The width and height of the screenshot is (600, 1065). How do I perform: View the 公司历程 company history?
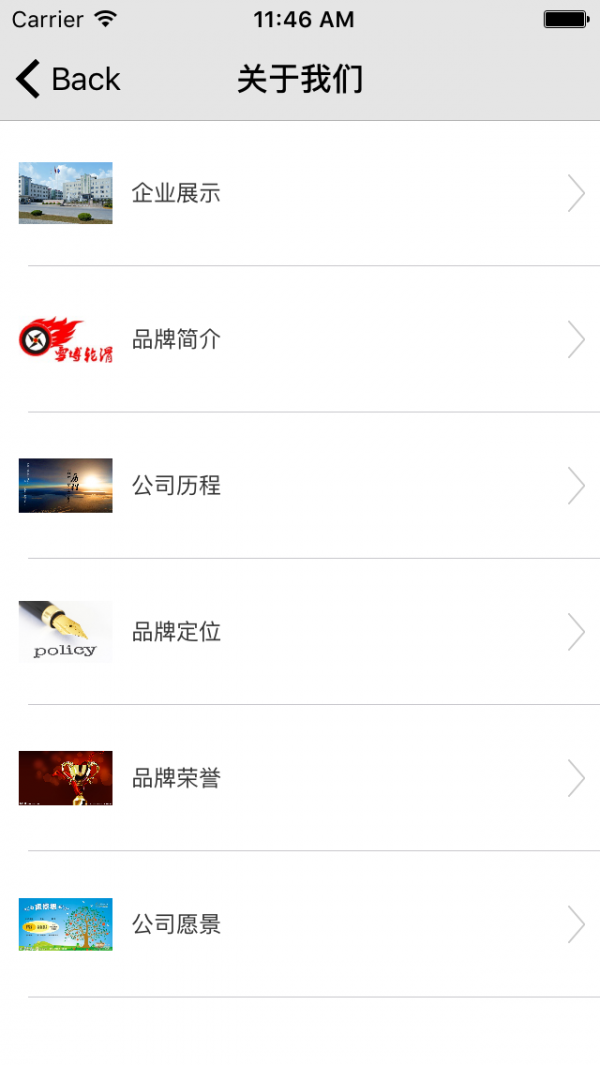(x=176, y=486)
